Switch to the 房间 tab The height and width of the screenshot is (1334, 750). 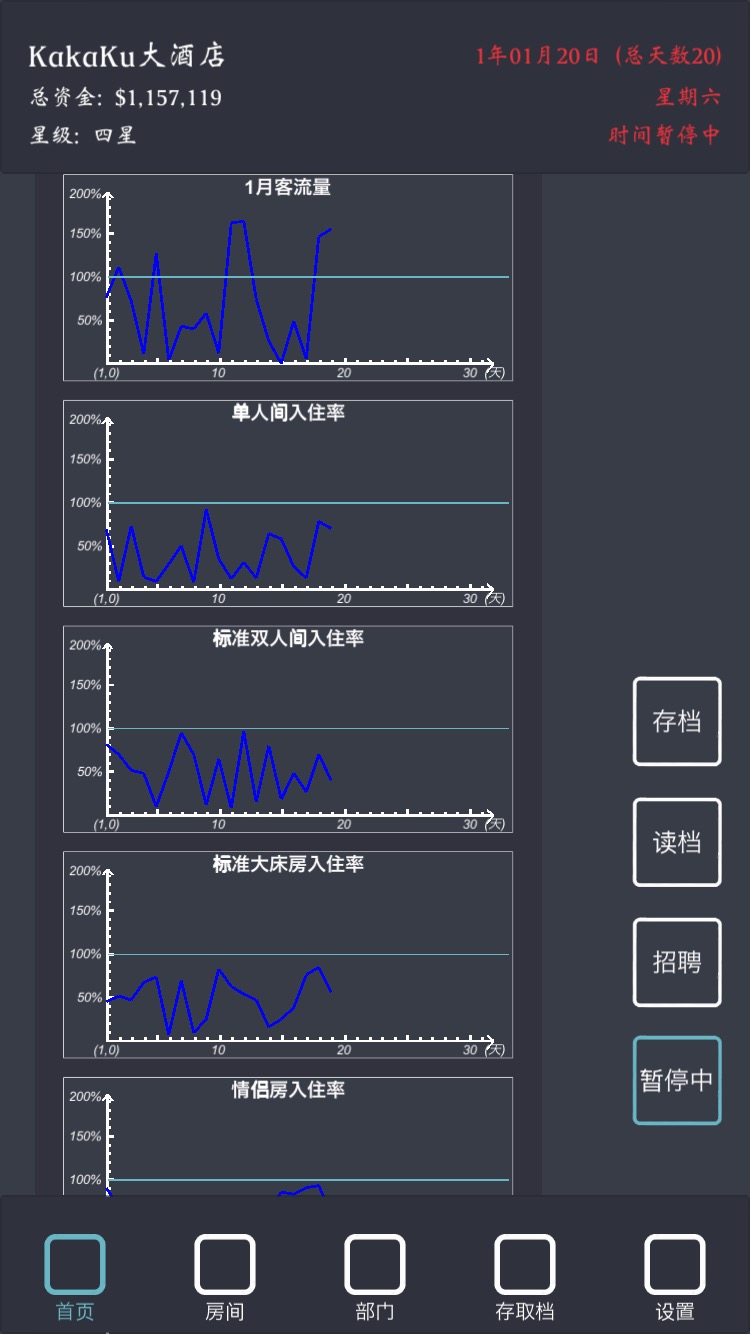click(225, 1278)
